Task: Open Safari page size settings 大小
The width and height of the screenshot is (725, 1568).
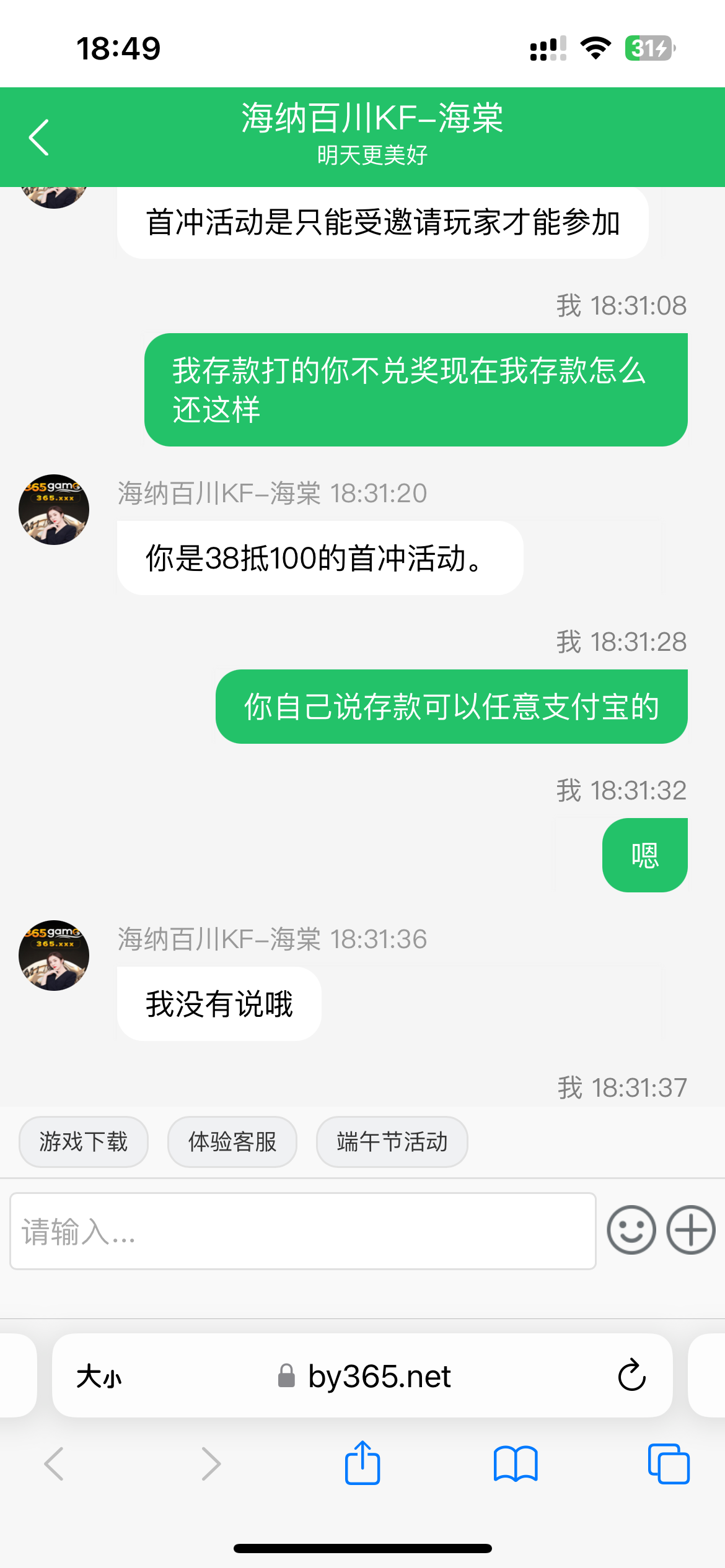Action: coord(99,1377)
